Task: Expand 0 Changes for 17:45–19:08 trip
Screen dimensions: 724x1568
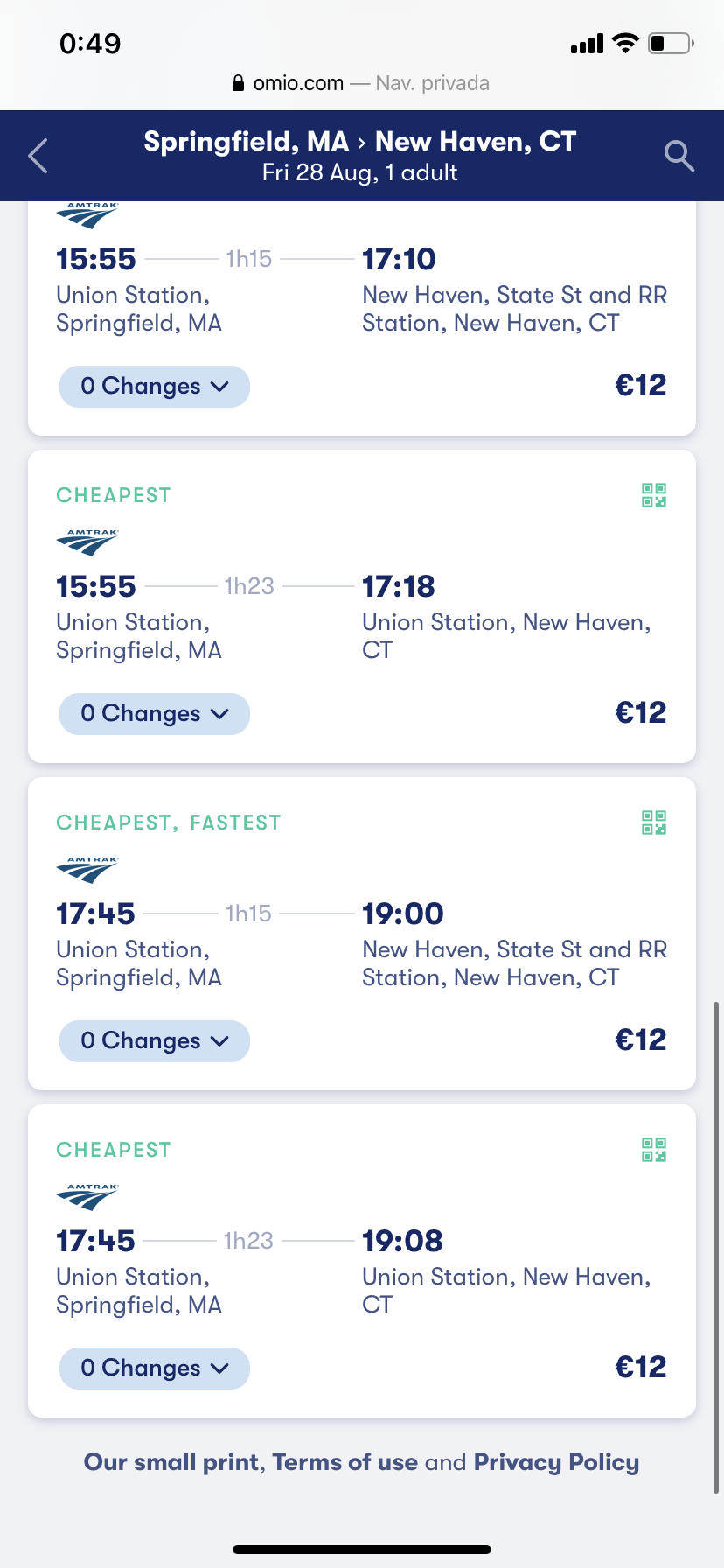Action: coord(155,1368)
